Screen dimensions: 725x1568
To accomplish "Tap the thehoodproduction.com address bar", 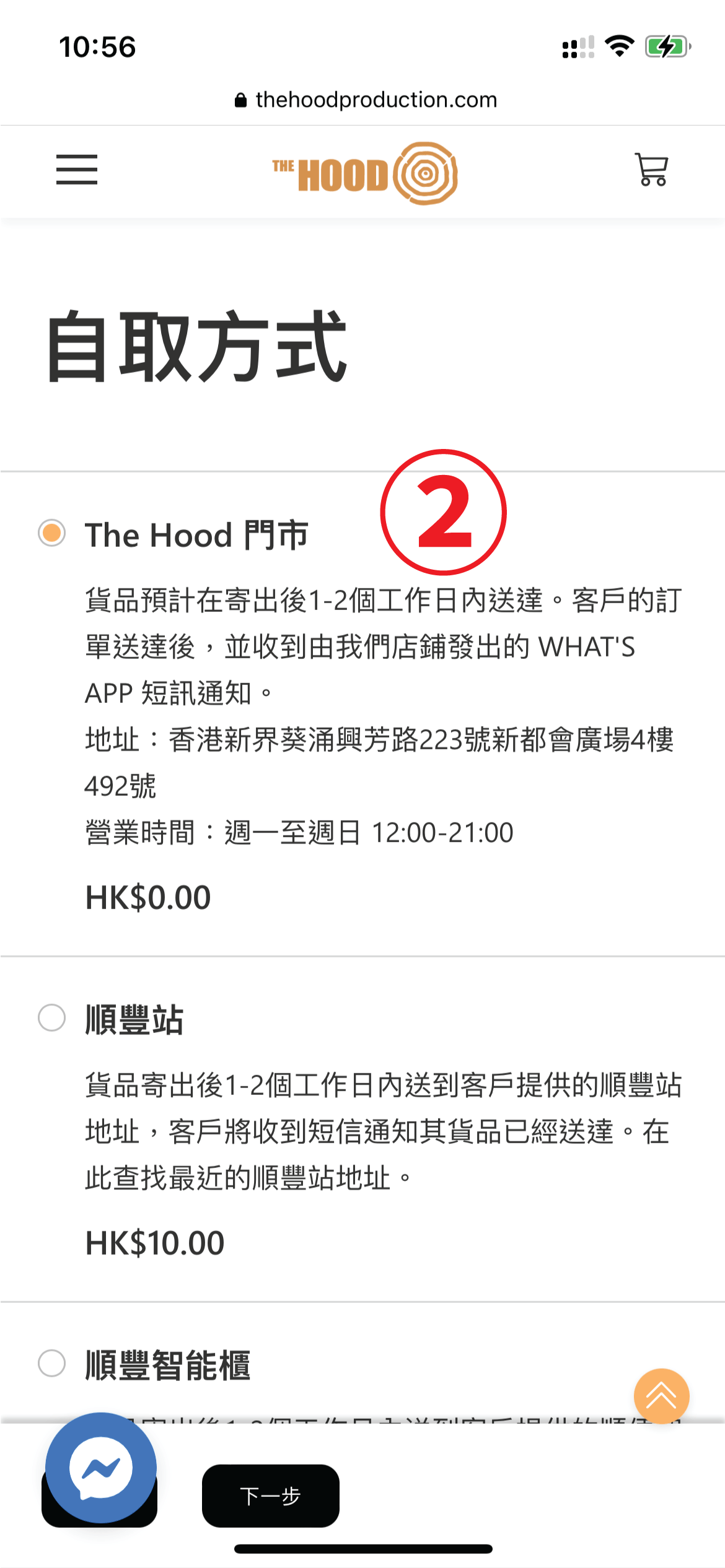I will (366, 100).
